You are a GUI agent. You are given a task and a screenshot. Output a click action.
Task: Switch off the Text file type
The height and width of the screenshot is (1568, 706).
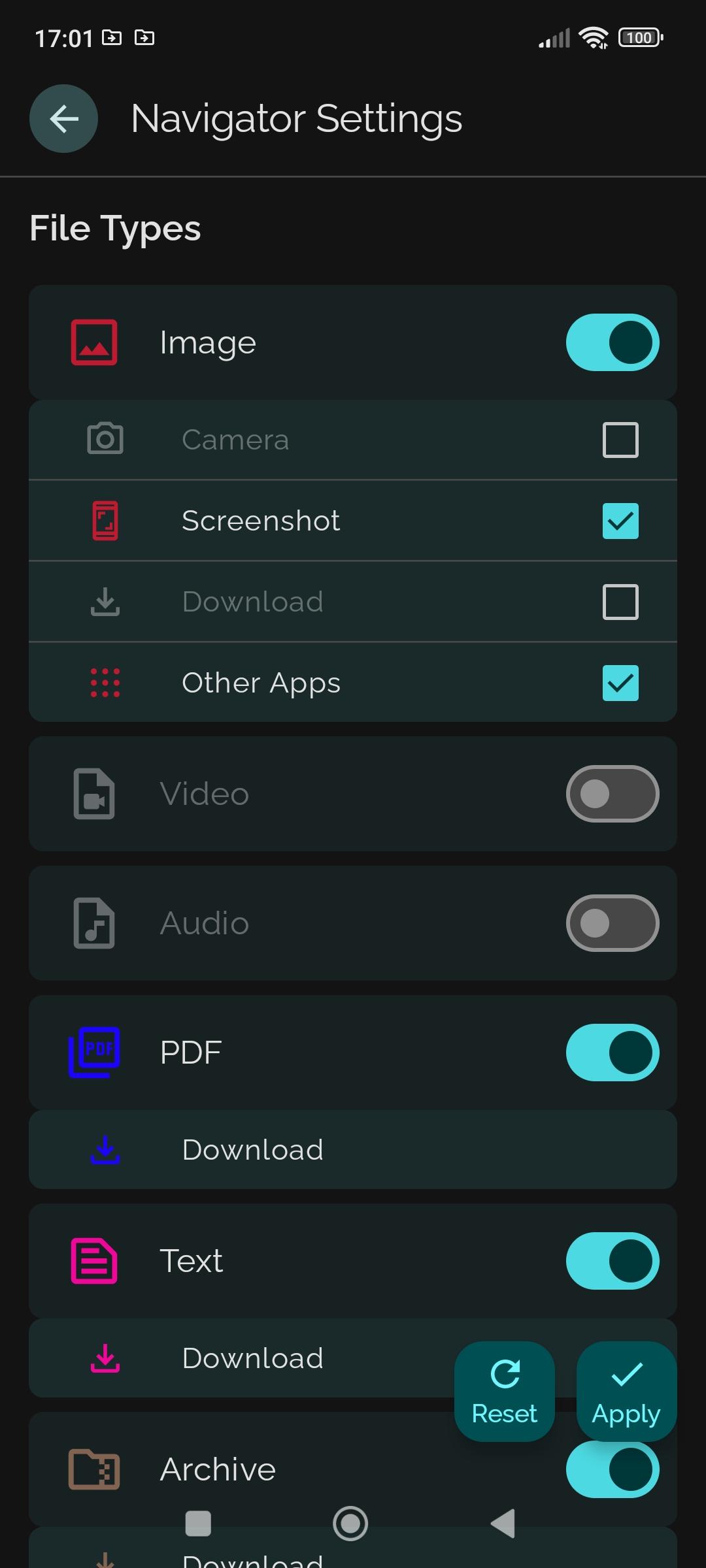click(x=612, y=1261)
